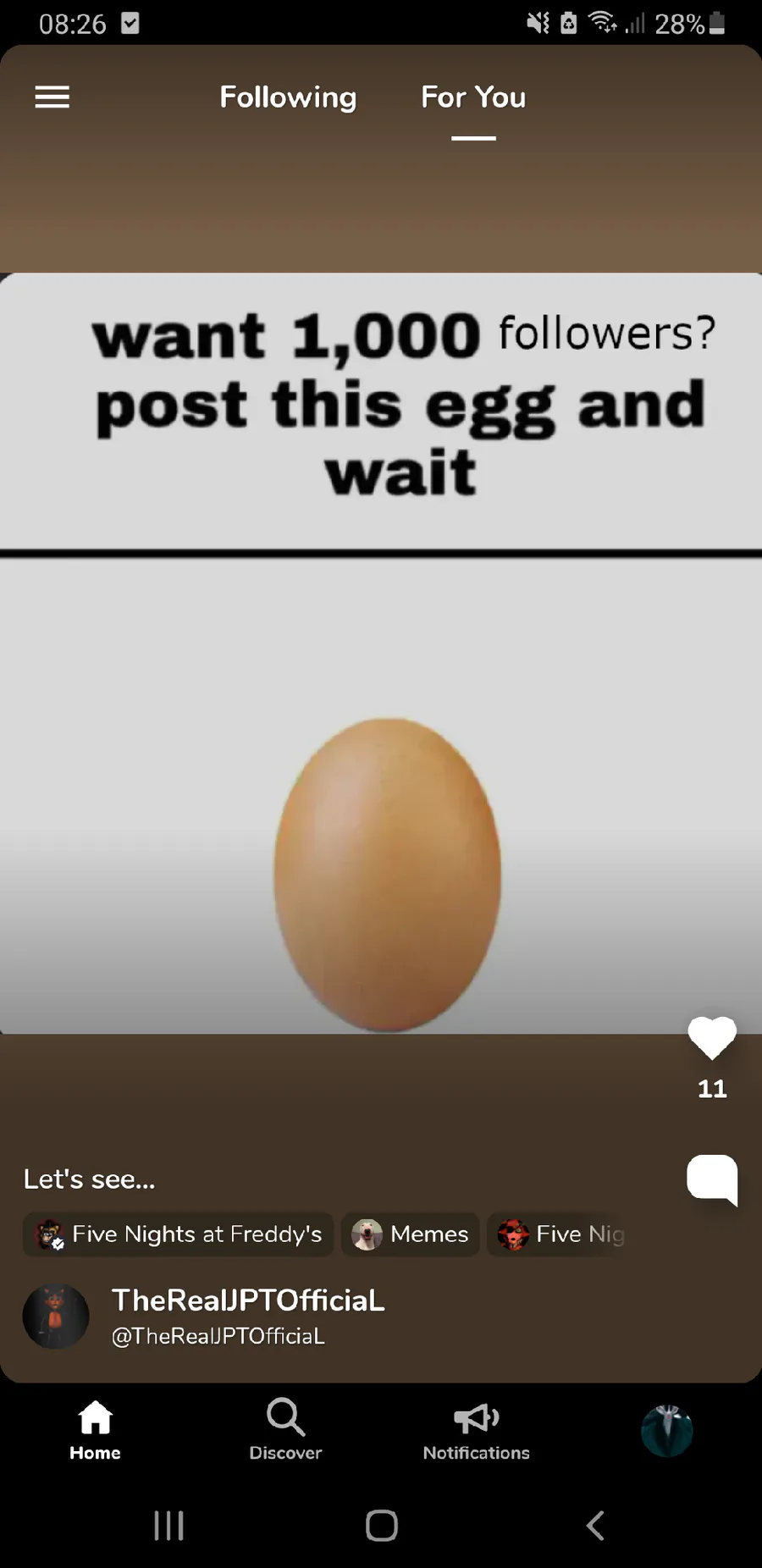Tap the system back button

(x=595, y=1526)
